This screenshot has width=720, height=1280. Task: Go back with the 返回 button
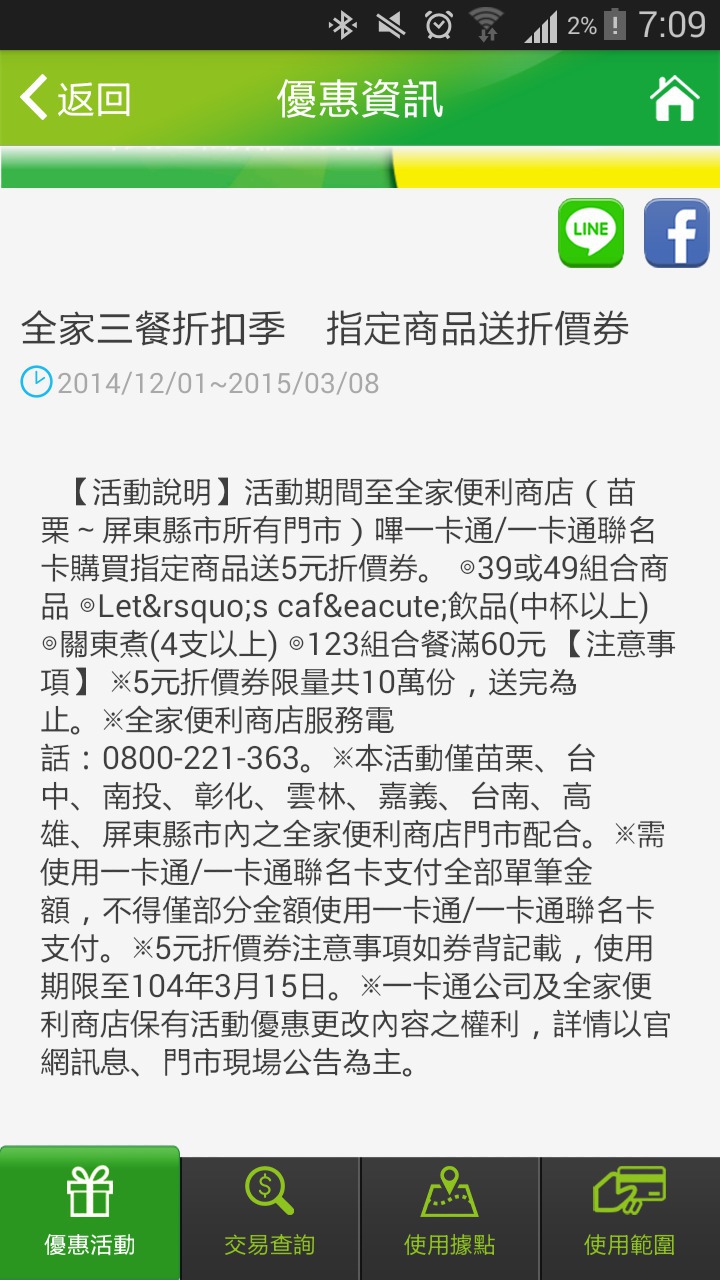pyautogui.click(x=76, y=99)
